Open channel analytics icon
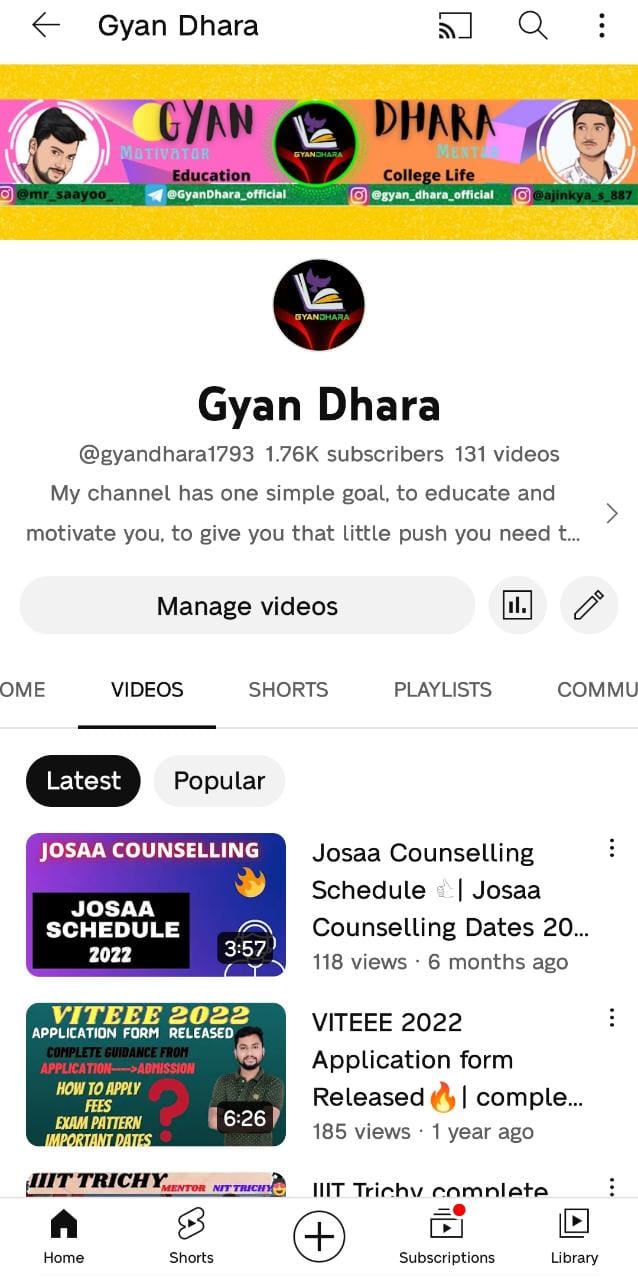The image size is (638, 1280). [x=517, y=605]
